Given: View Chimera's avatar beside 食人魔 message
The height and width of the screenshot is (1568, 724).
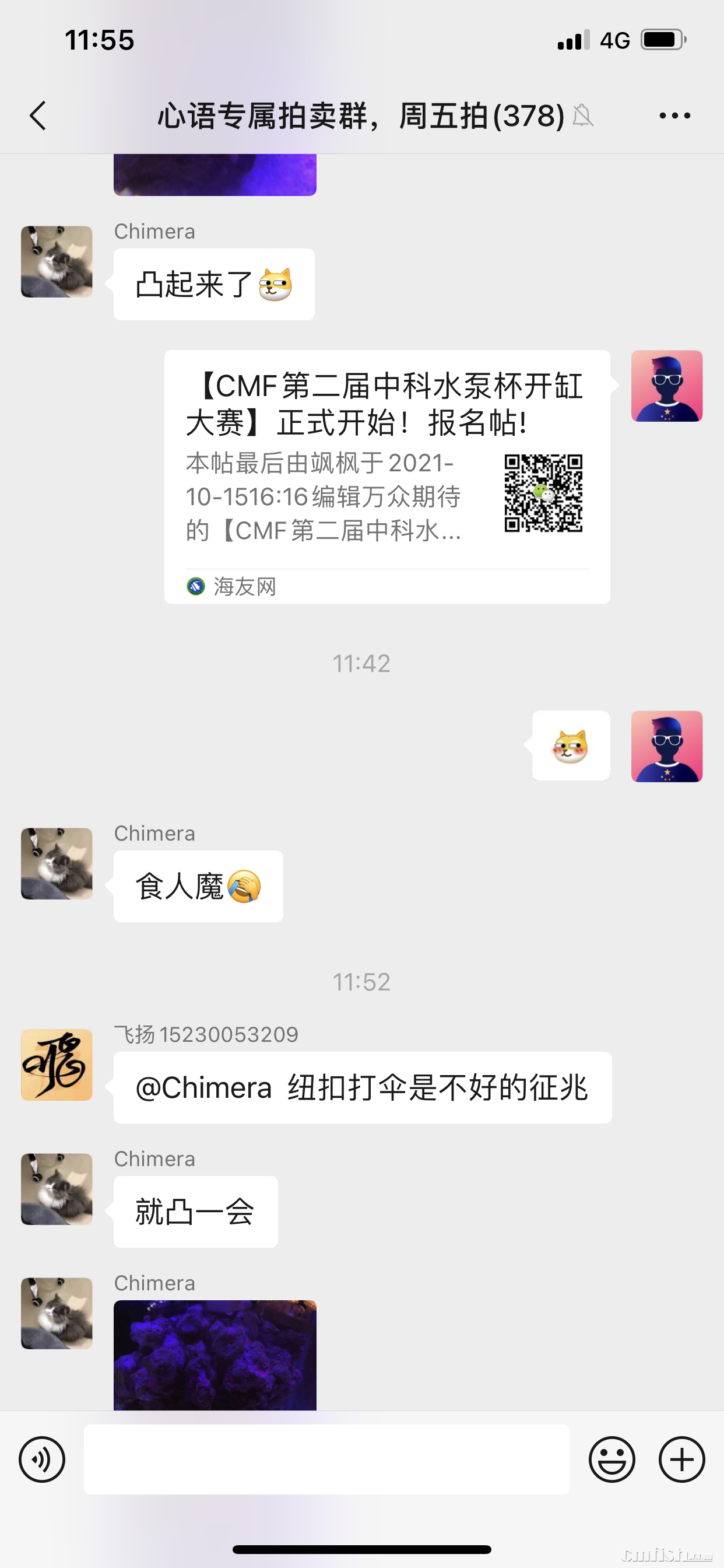Looking at the screenshot, I should (57, 863).
